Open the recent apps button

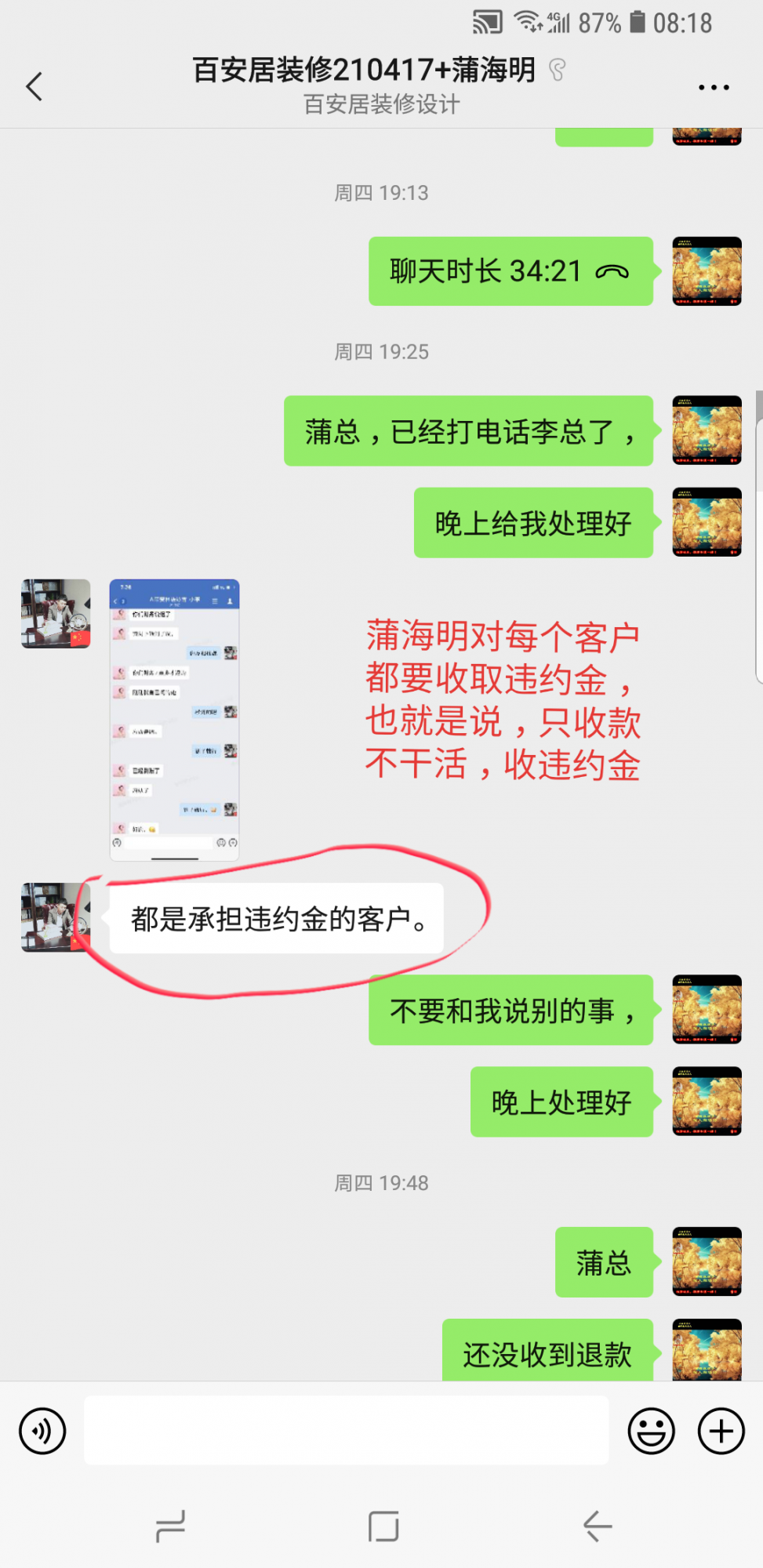click(170, 1526)
